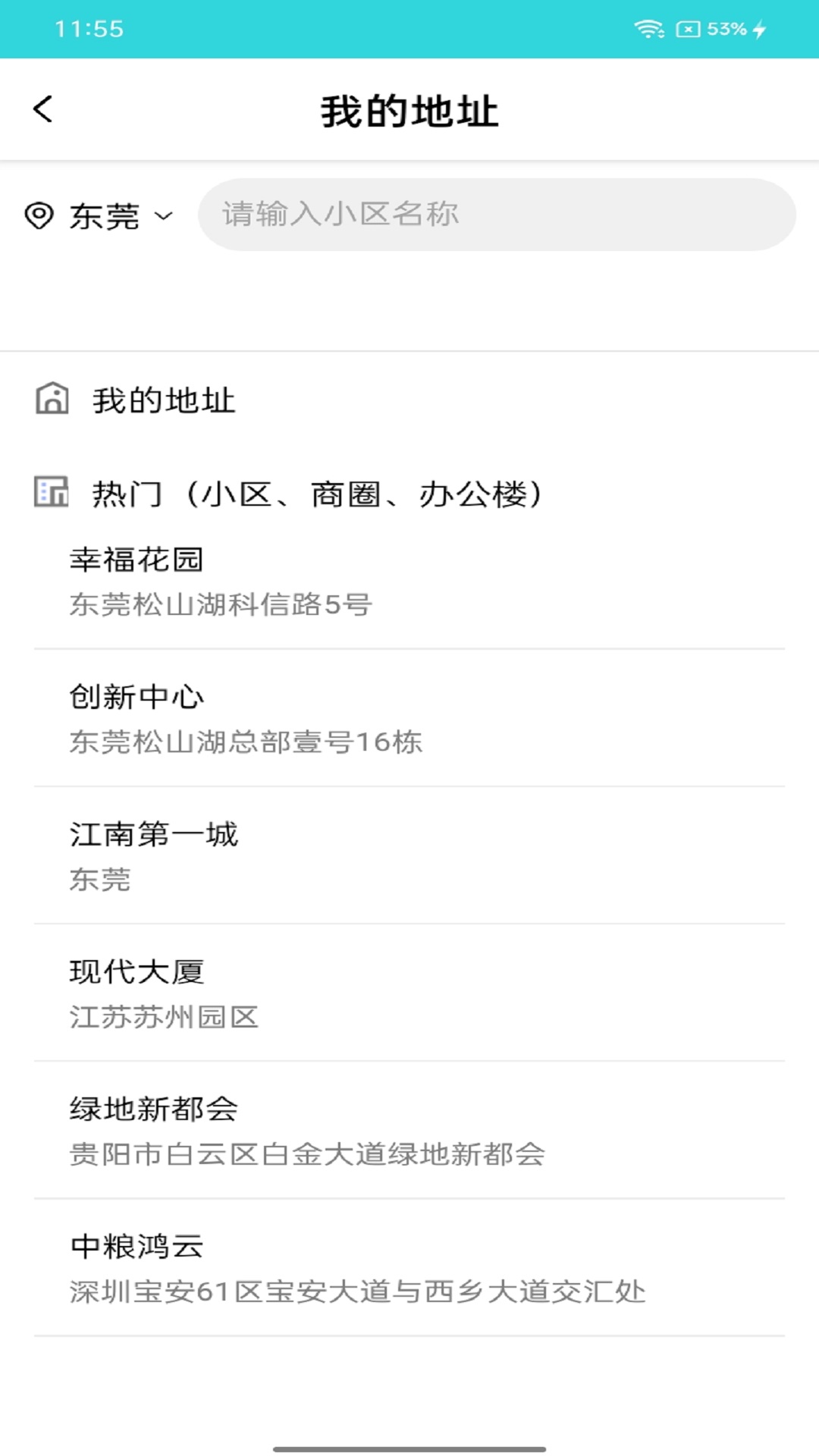Image resolution: width=819 pixels, height=1456 pixels.
Task: Tap the location pin icon beside 东莞
Action: [39, 215]
